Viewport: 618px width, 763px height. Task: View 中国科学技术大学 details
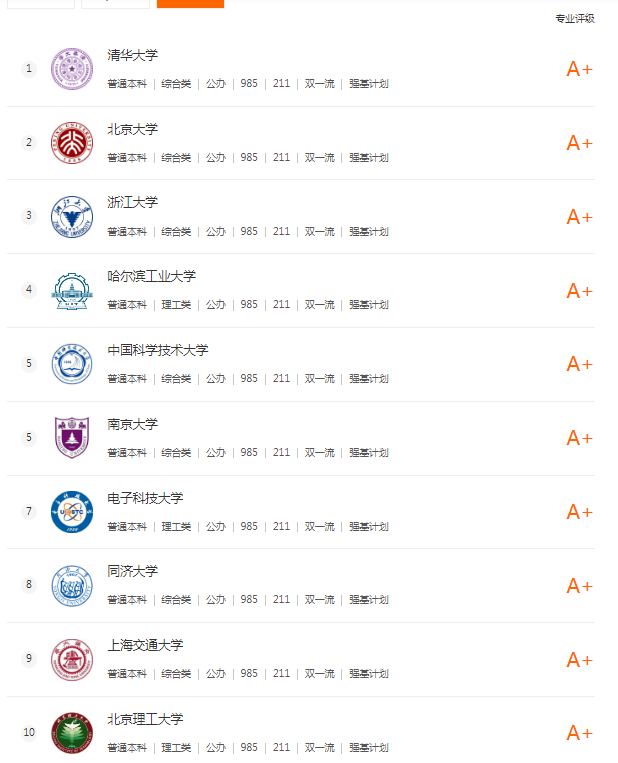point(157,350)
